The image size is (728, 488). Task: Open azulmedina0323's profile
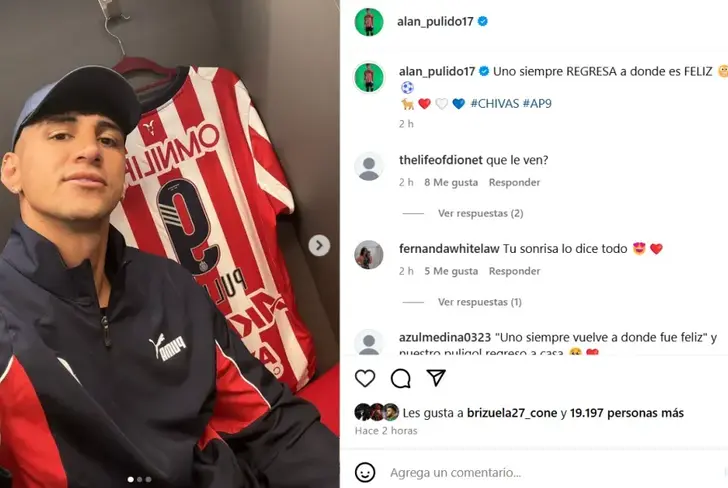coord(446,338)
